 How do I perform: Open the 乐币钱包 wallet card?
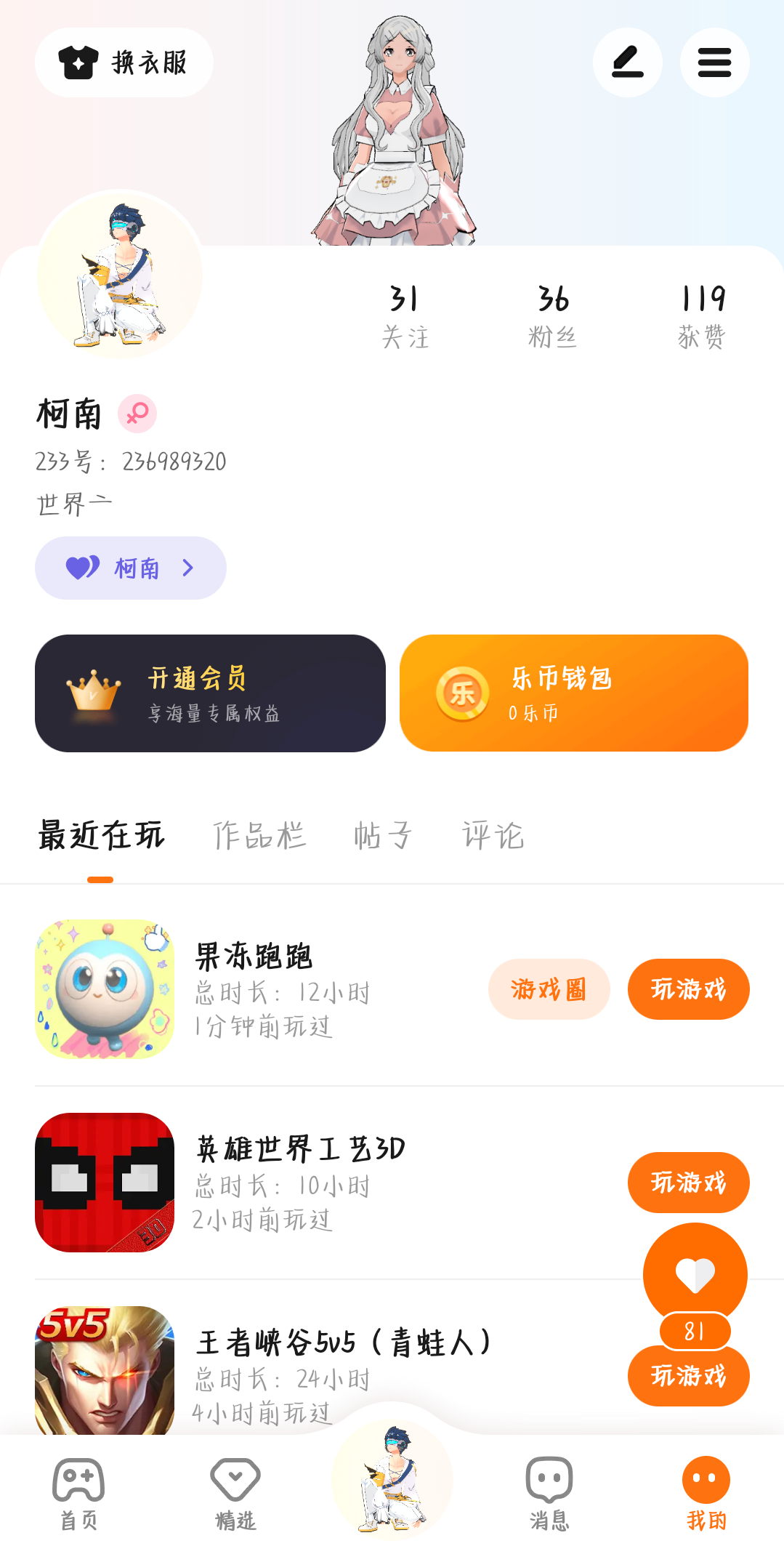pyautogui.click(x=574, y=693)
